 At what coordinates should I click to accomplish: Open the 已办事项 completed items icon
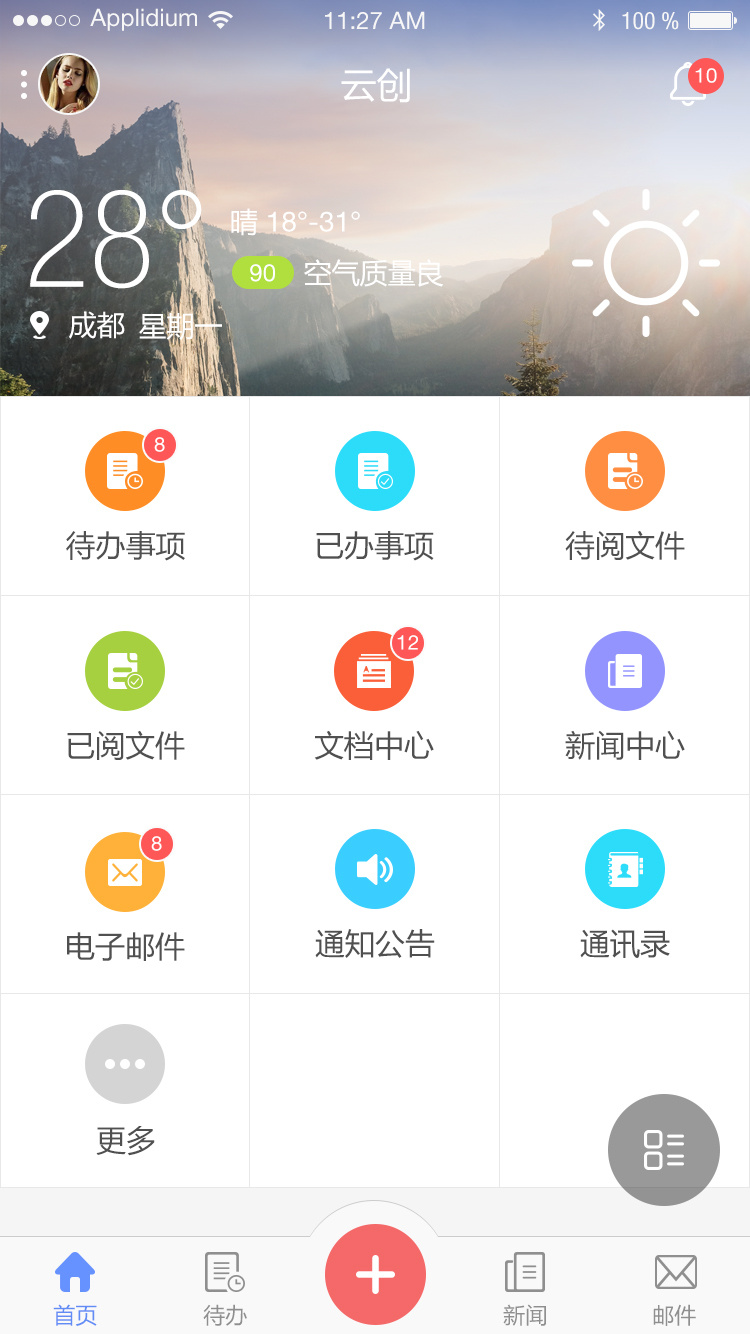pos(374,470)
